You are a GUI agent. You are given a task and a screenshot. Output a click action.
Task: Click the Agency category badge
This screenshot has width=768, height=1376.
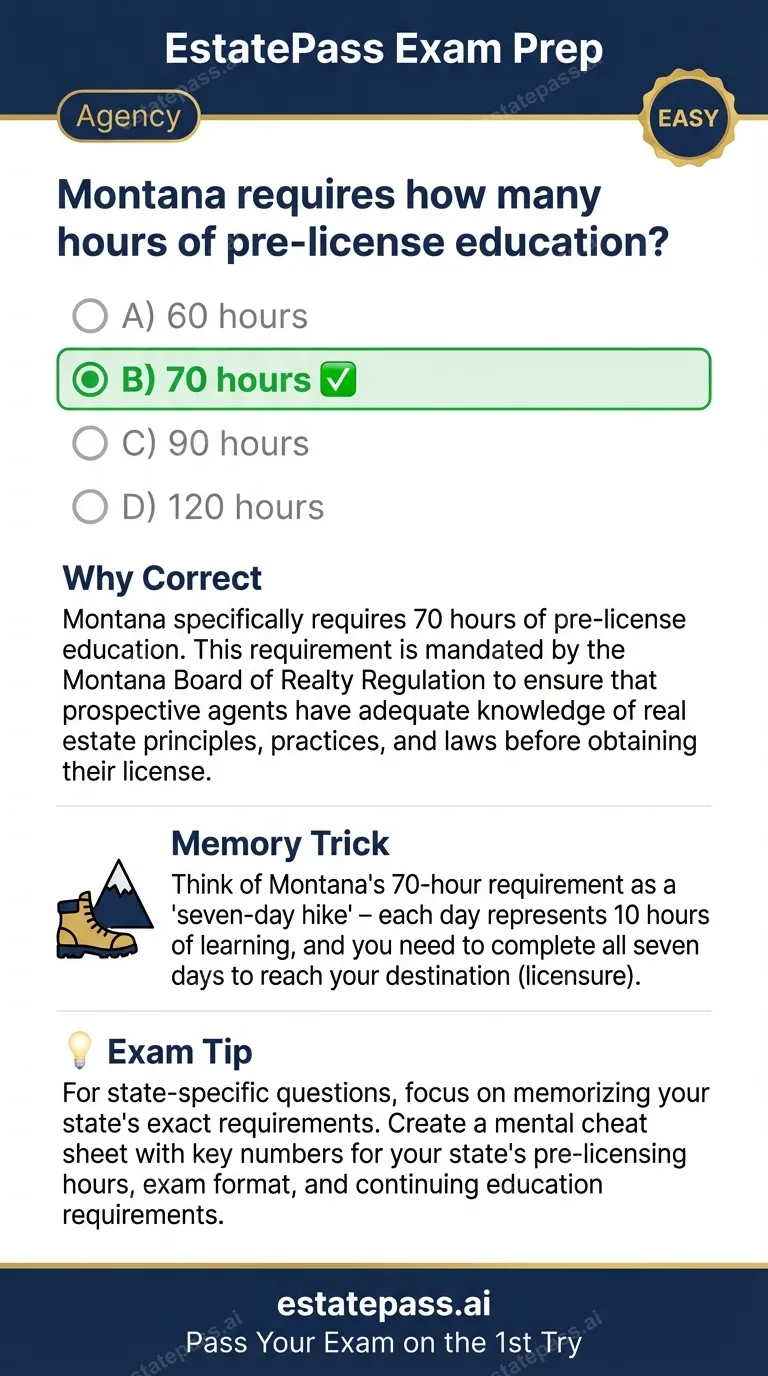(128, 116)
